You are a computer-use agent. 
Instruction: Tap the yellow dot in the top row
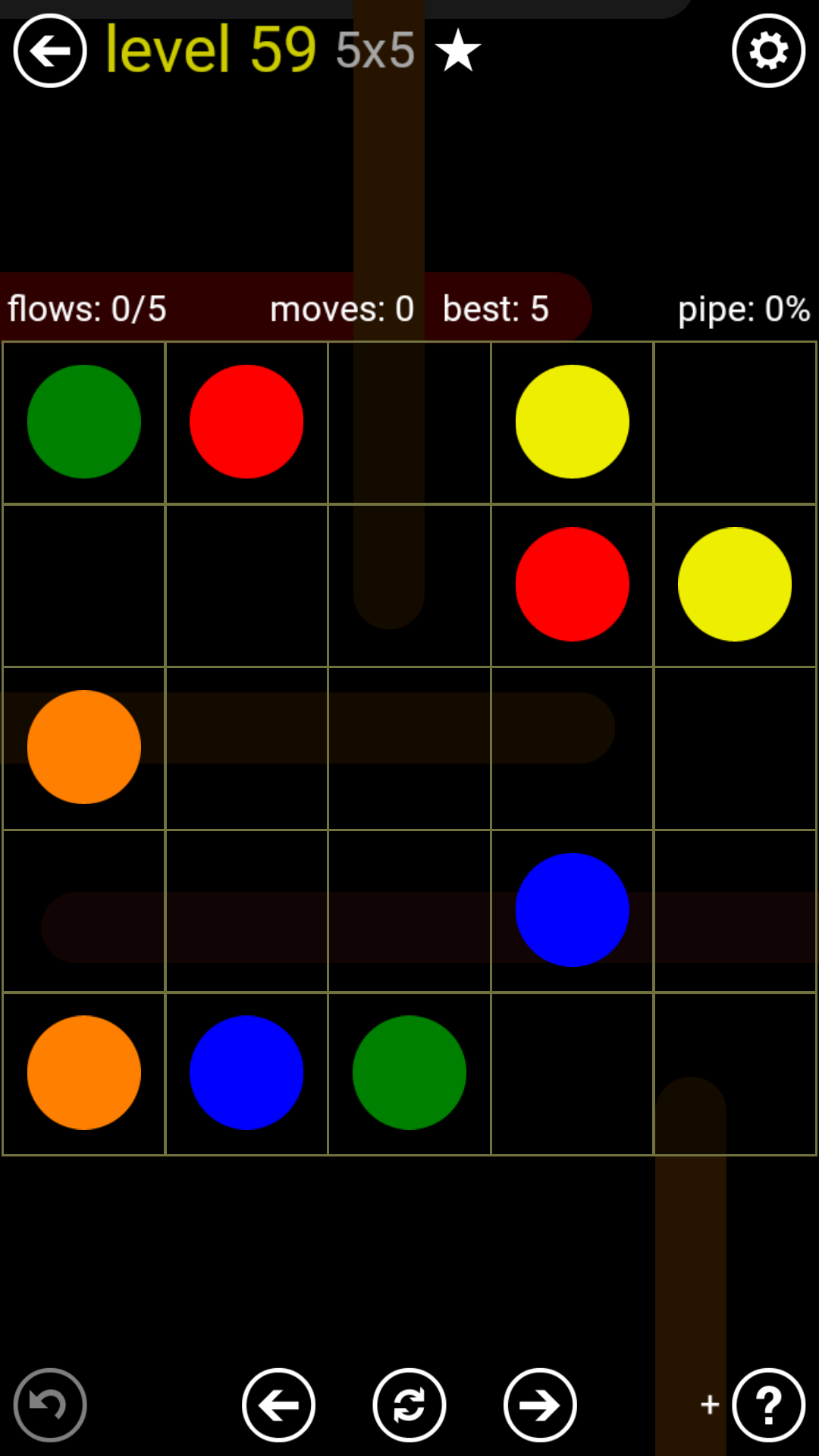[x=573, y=422]
